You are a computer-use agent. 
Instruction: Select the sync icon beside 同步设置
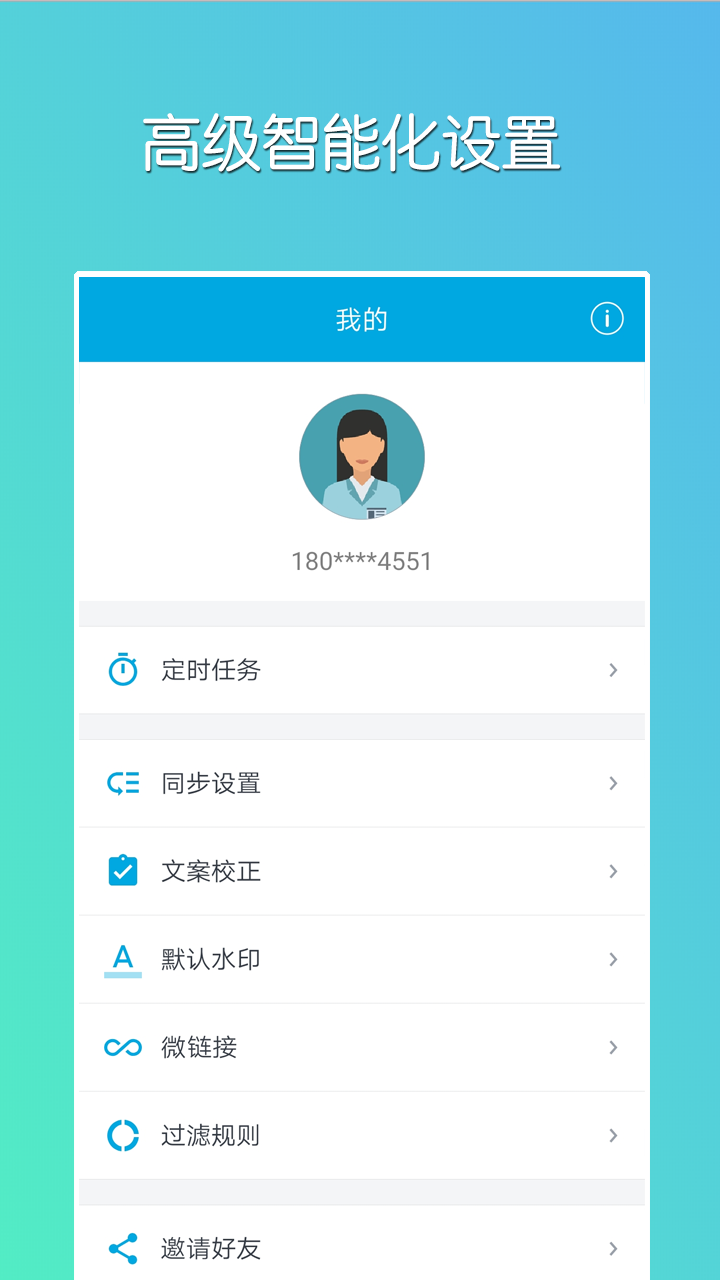[x=122, y=783]
